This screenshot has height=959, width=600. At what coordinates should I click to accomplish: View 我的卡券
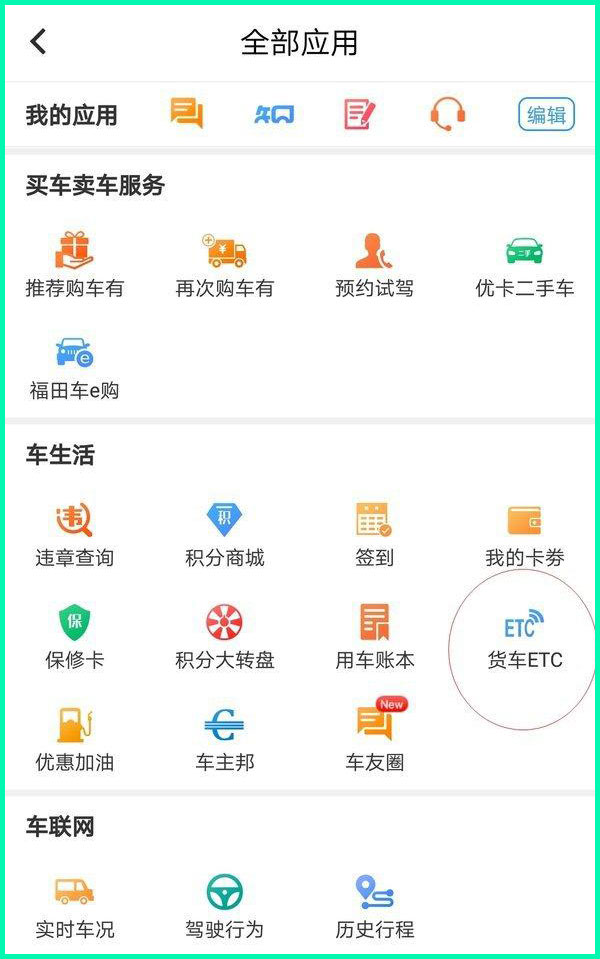pyautogui.click(x=524, y=535)
